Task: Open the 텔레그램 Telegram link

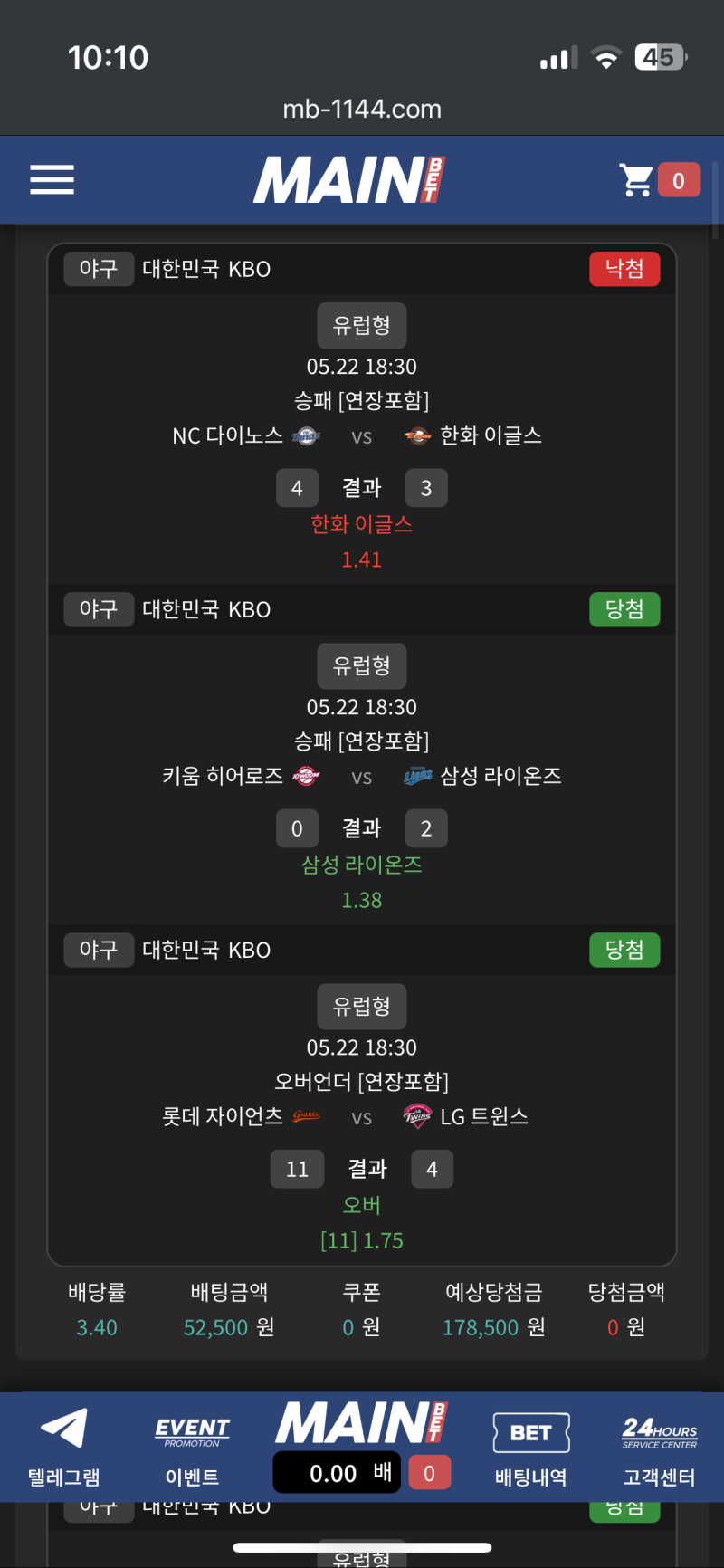Action: [63, 1445]
